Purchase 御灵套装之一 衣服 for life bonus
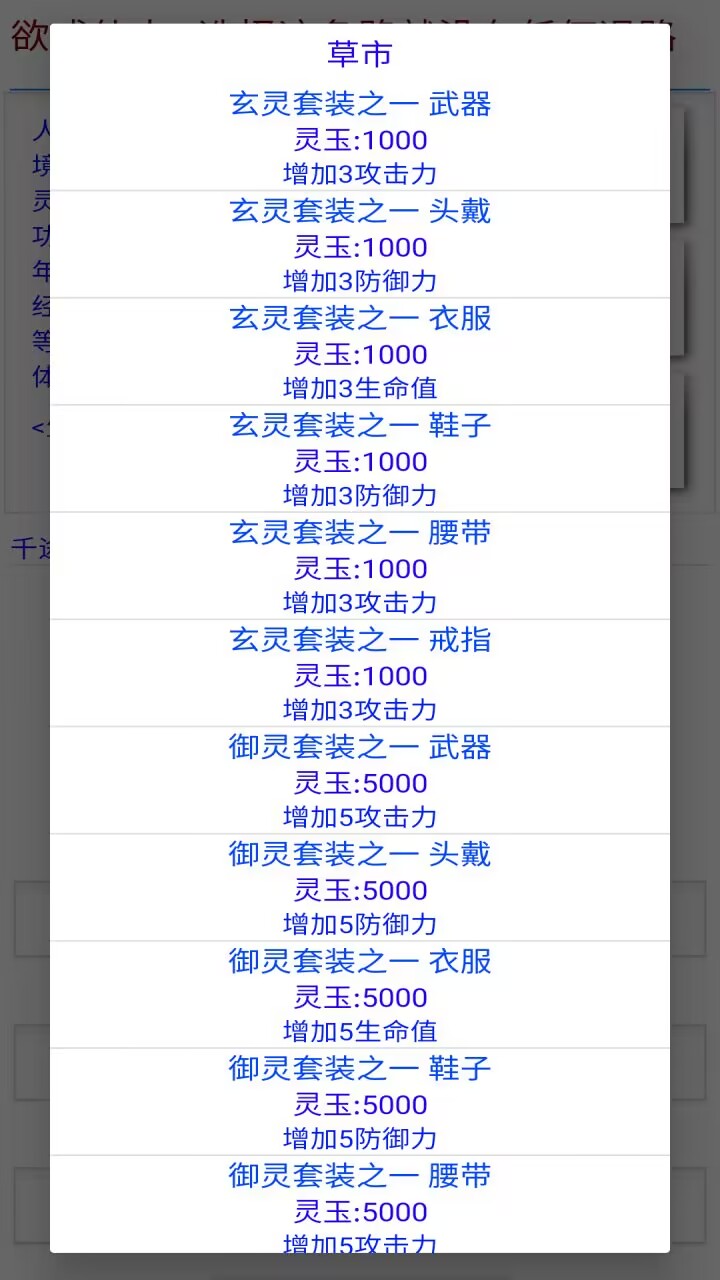Viewport: 720px width, 1280px height. (x=360, y=961)
